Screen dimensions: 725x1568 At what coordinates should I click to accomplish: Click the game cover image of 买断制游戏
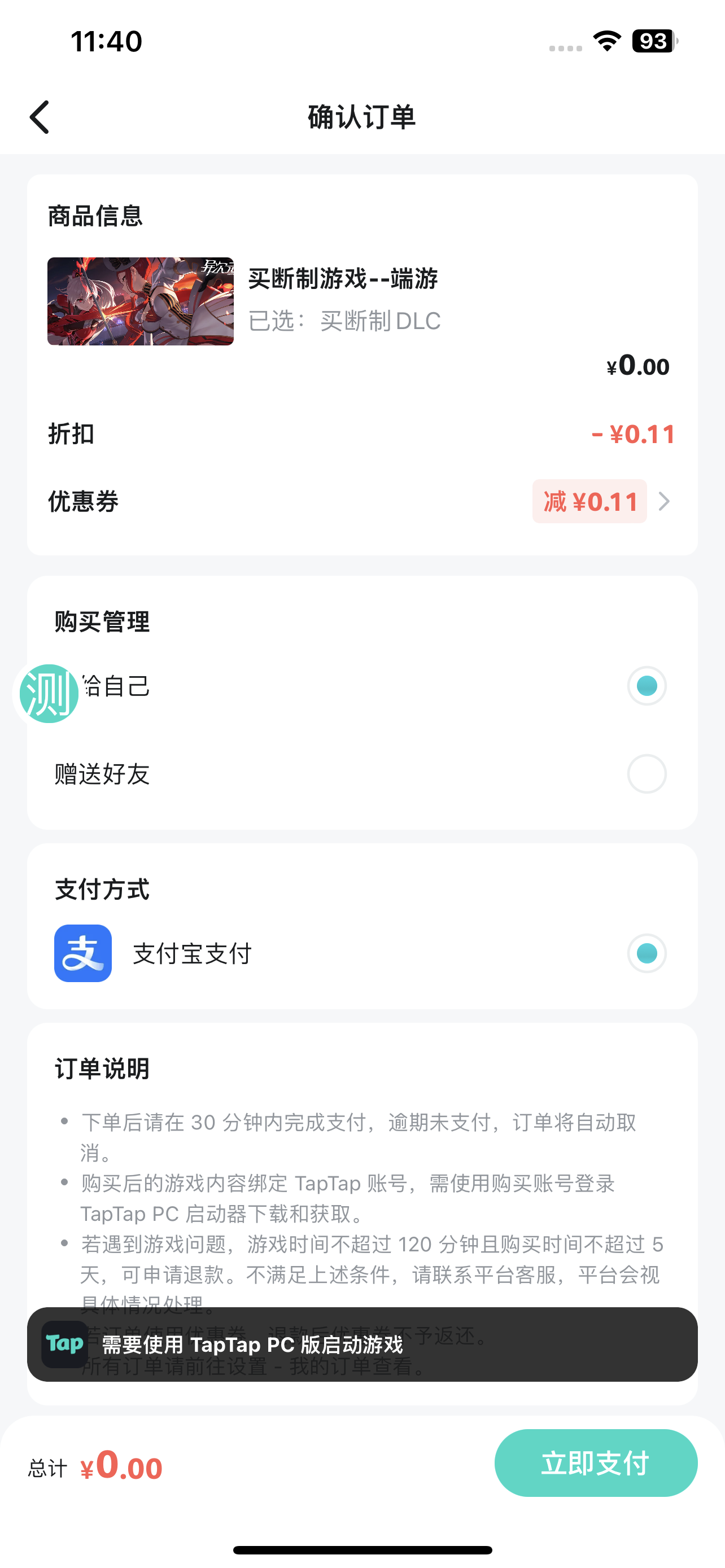pos(140,301)
